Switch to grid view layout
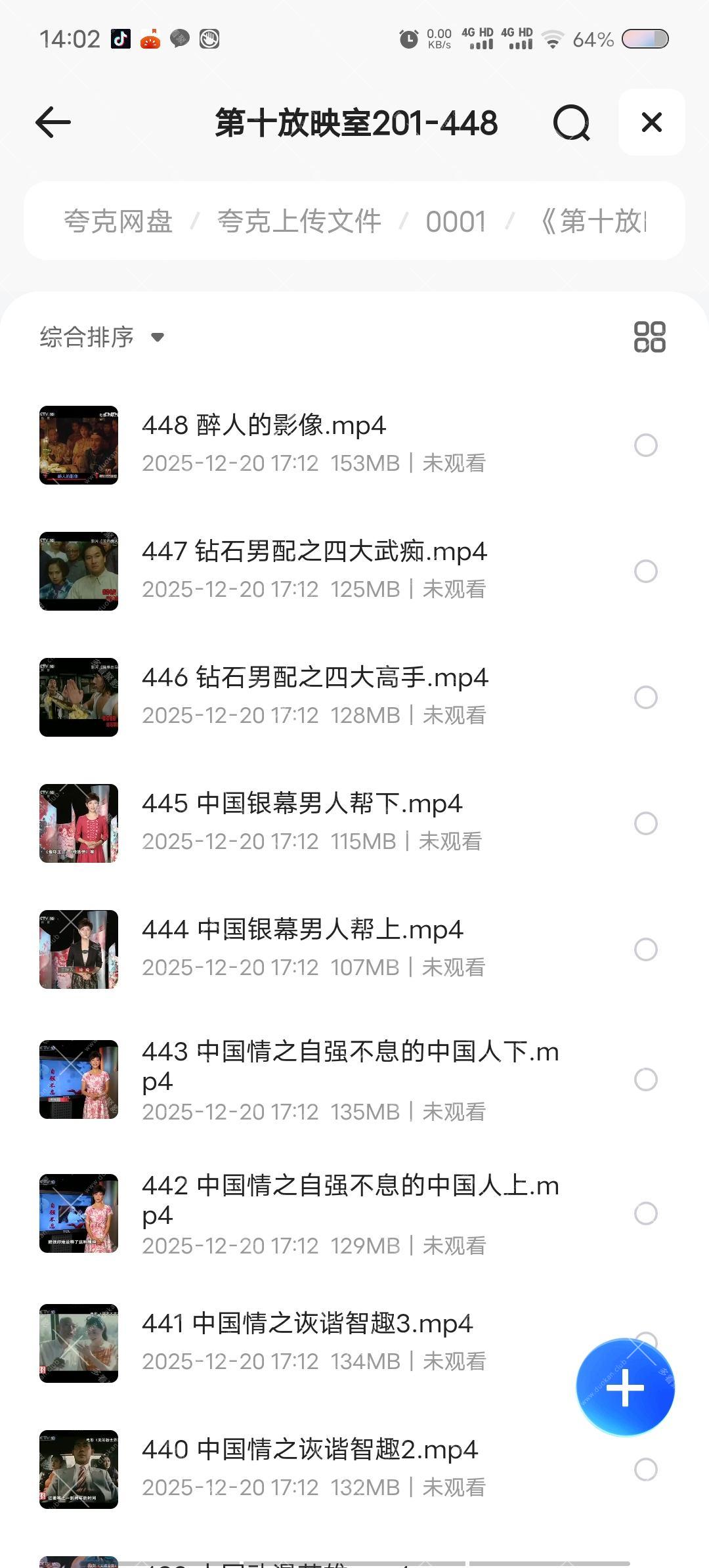Viewport: 709px width, 1568px height. point(649,337)
